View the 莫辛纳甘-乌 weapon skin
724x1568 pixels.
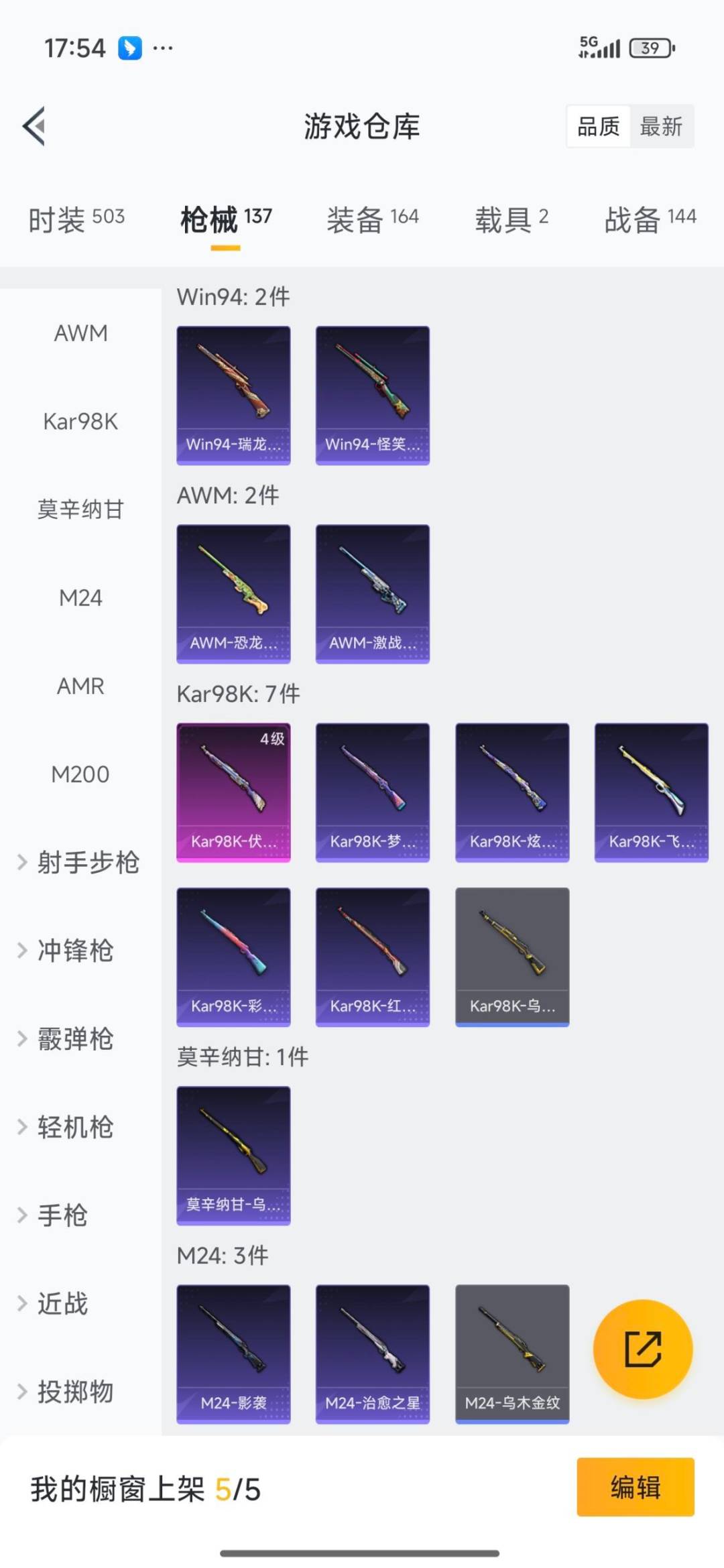tap(233, 1154)
